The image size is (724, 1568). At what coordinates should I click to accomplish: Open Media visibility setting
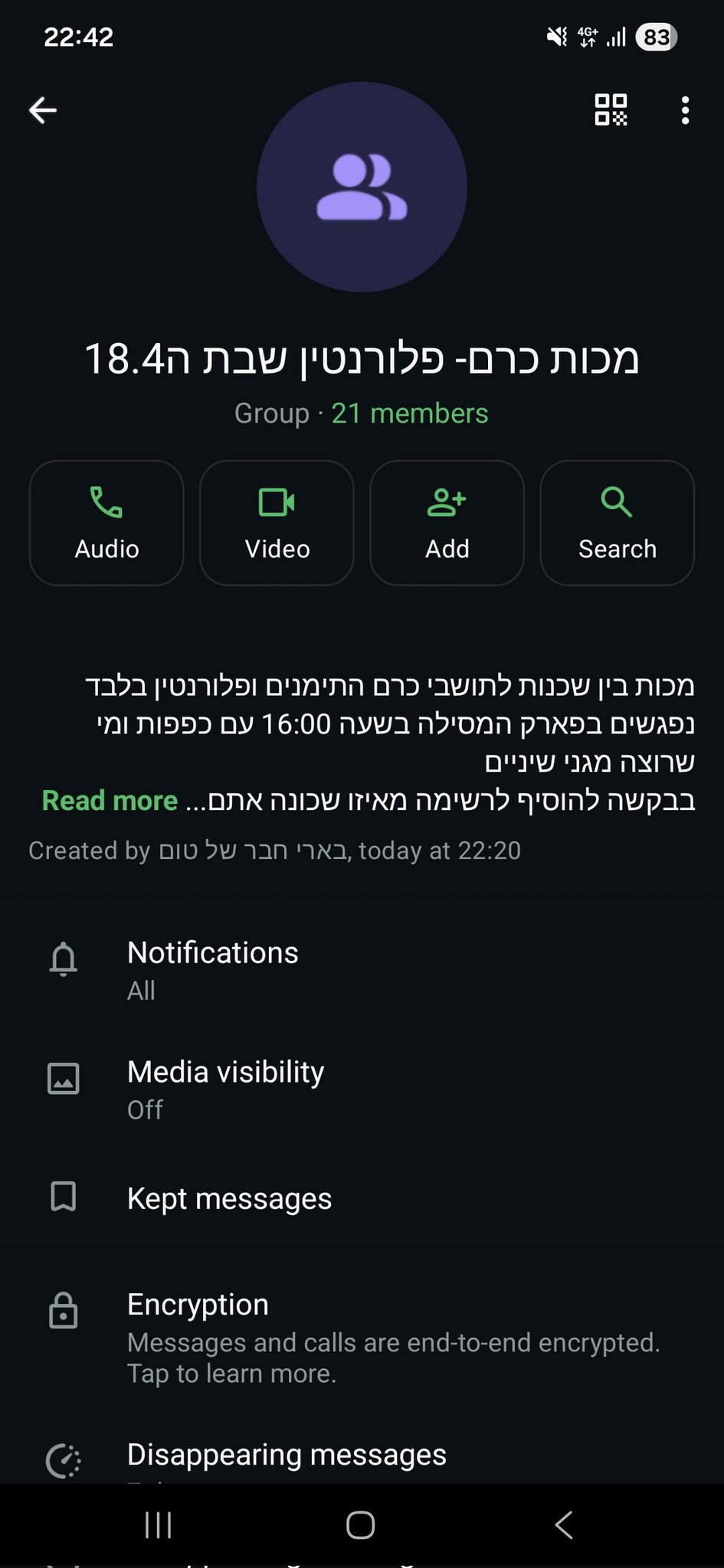click(x=362, y=1089)
